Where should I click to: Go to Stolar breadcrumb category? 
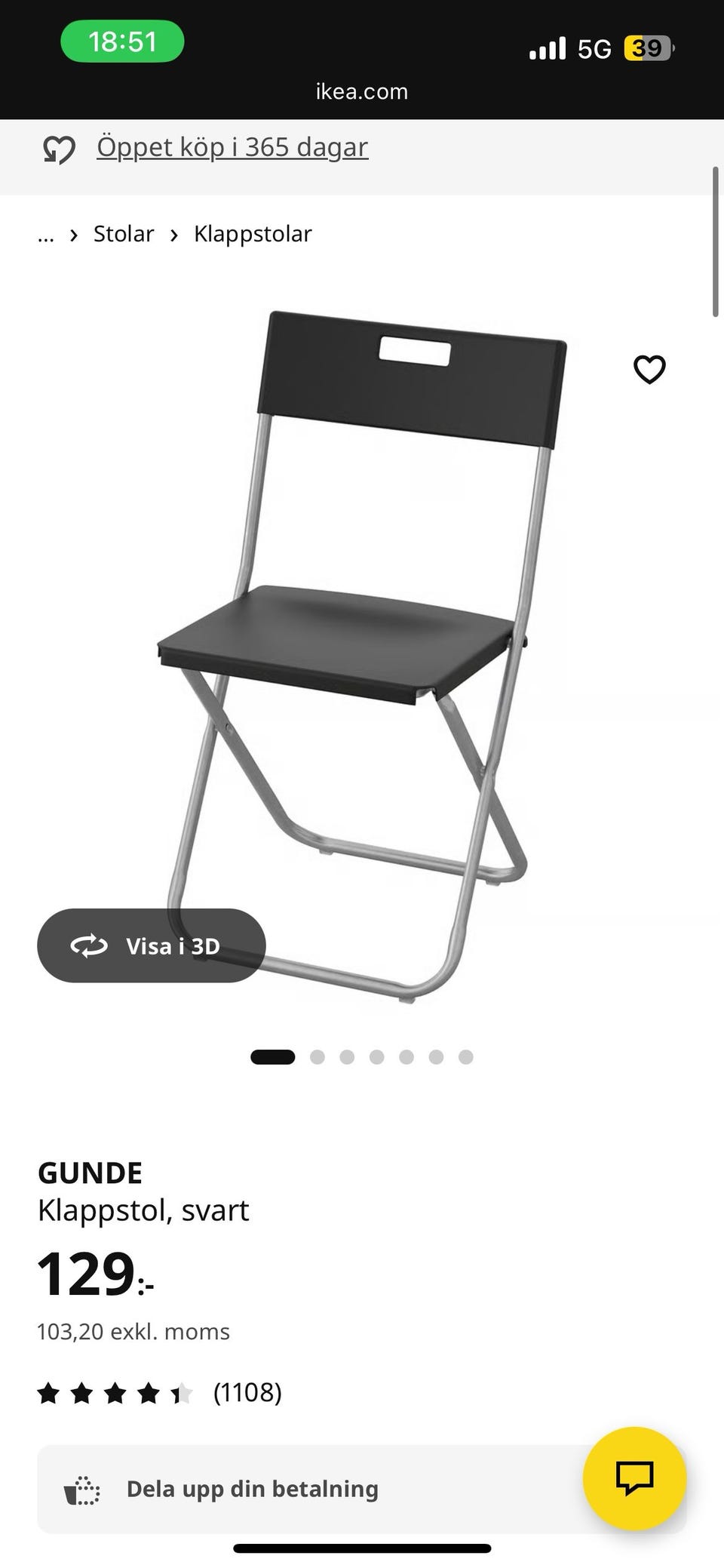[x=124, y=234]
